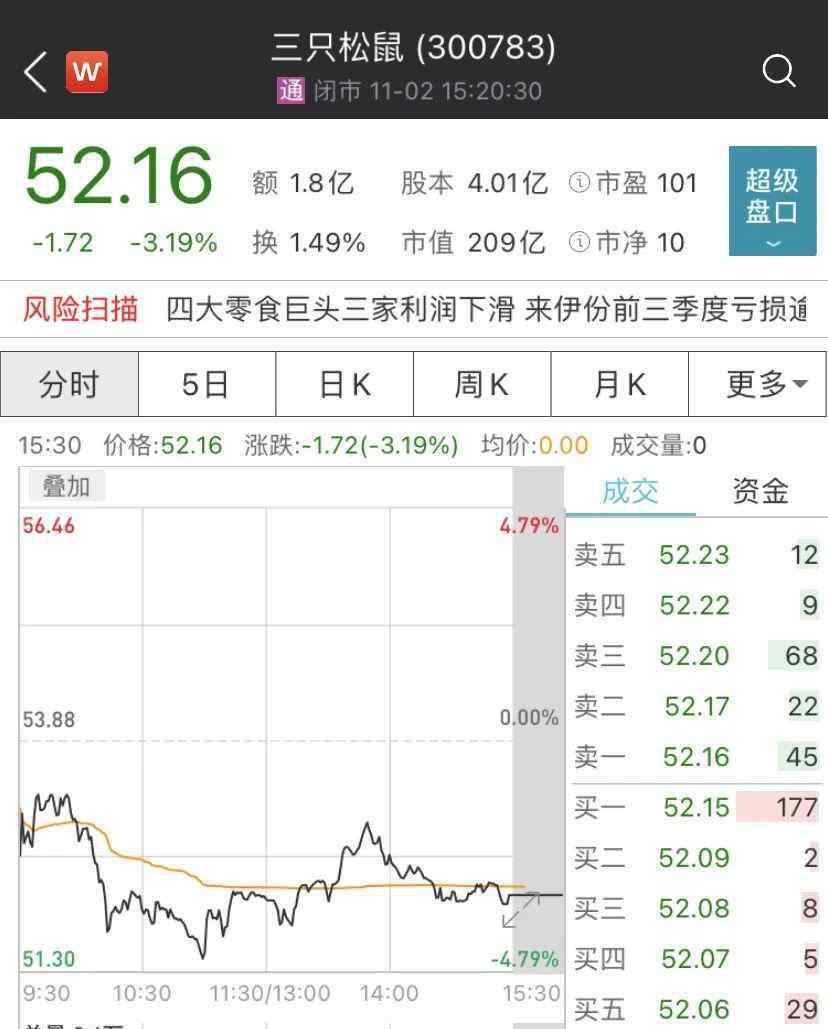Switch to the 5日 chart tab
Image resolution: width=828 pixels, height=1029 pixels.
[x=206, y=384]
